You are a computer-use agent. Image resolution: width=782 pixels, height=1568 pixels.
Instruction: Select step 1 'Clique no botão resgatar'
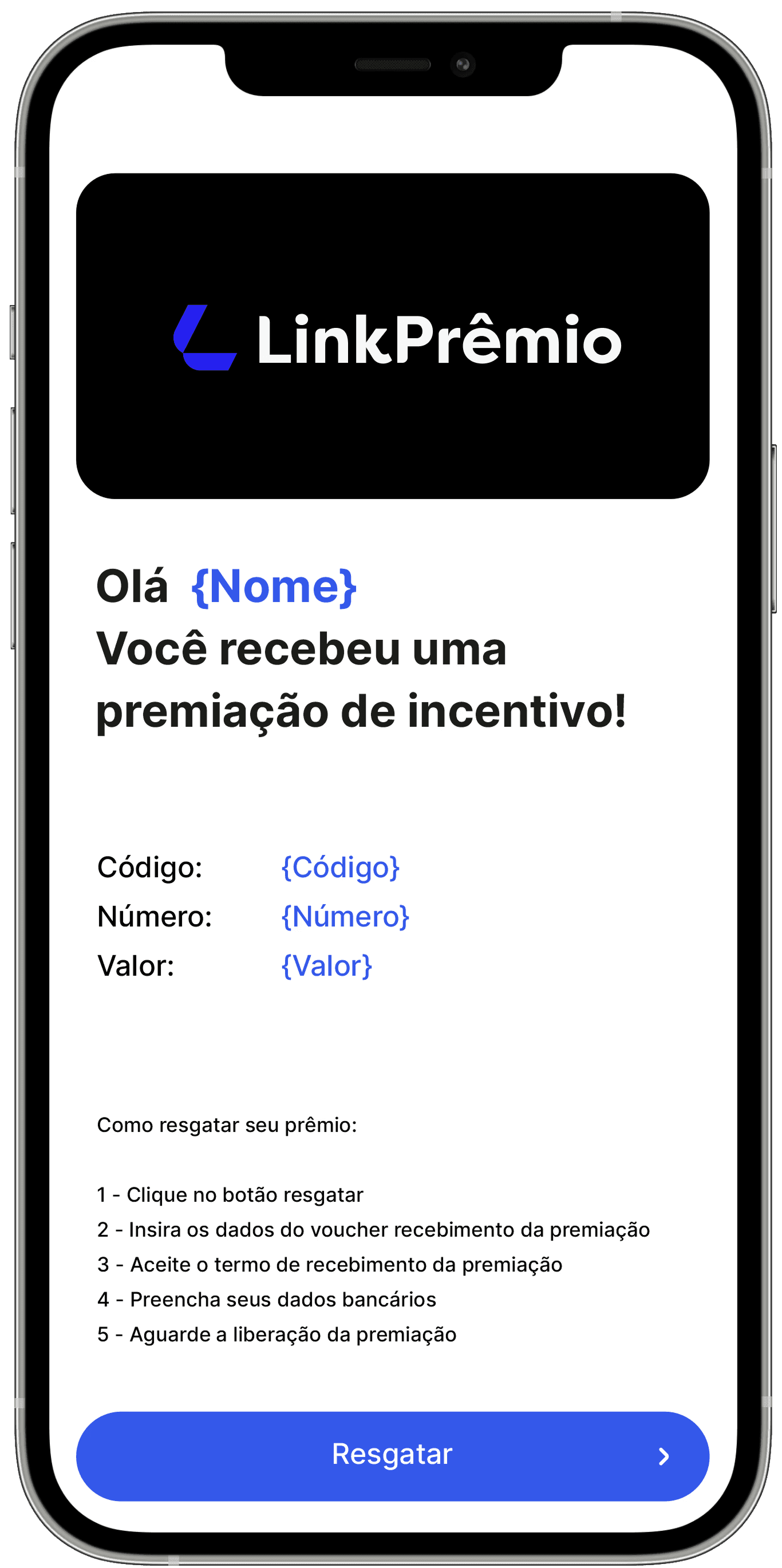230,1194
